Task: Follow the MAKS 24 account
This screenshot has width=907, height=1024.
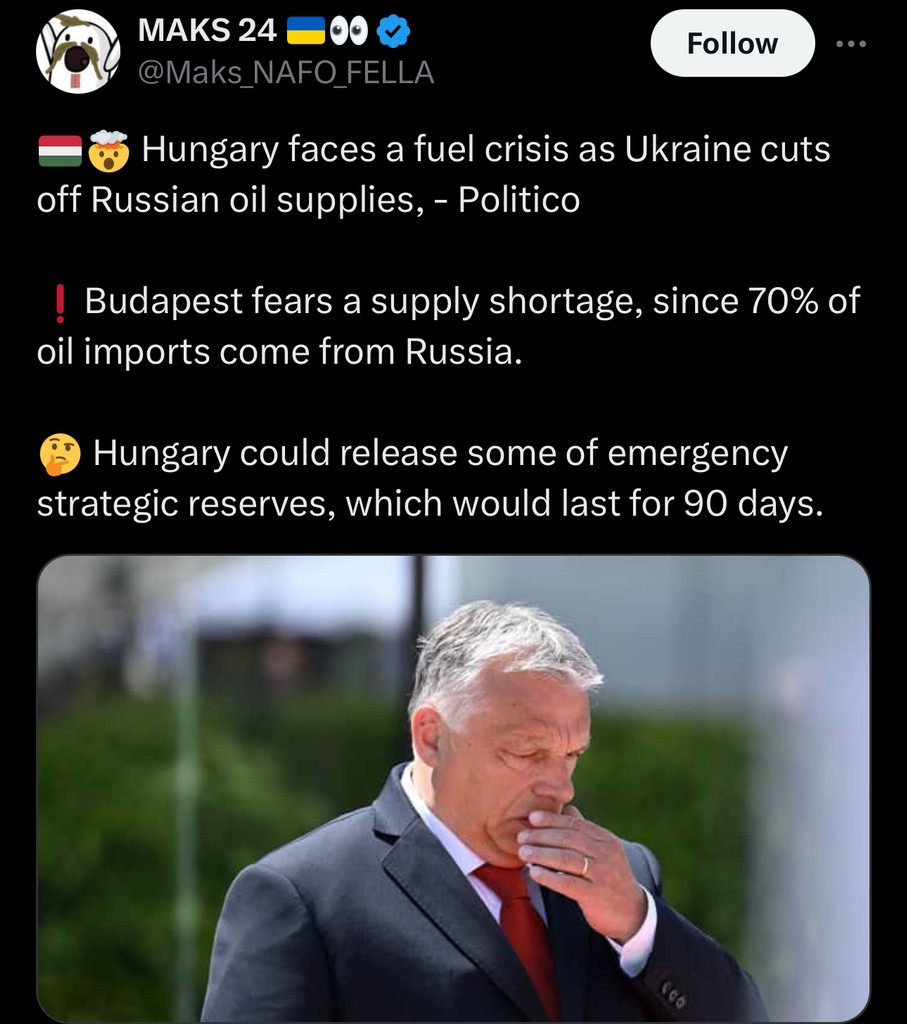Action: click(x=732, y=44)
